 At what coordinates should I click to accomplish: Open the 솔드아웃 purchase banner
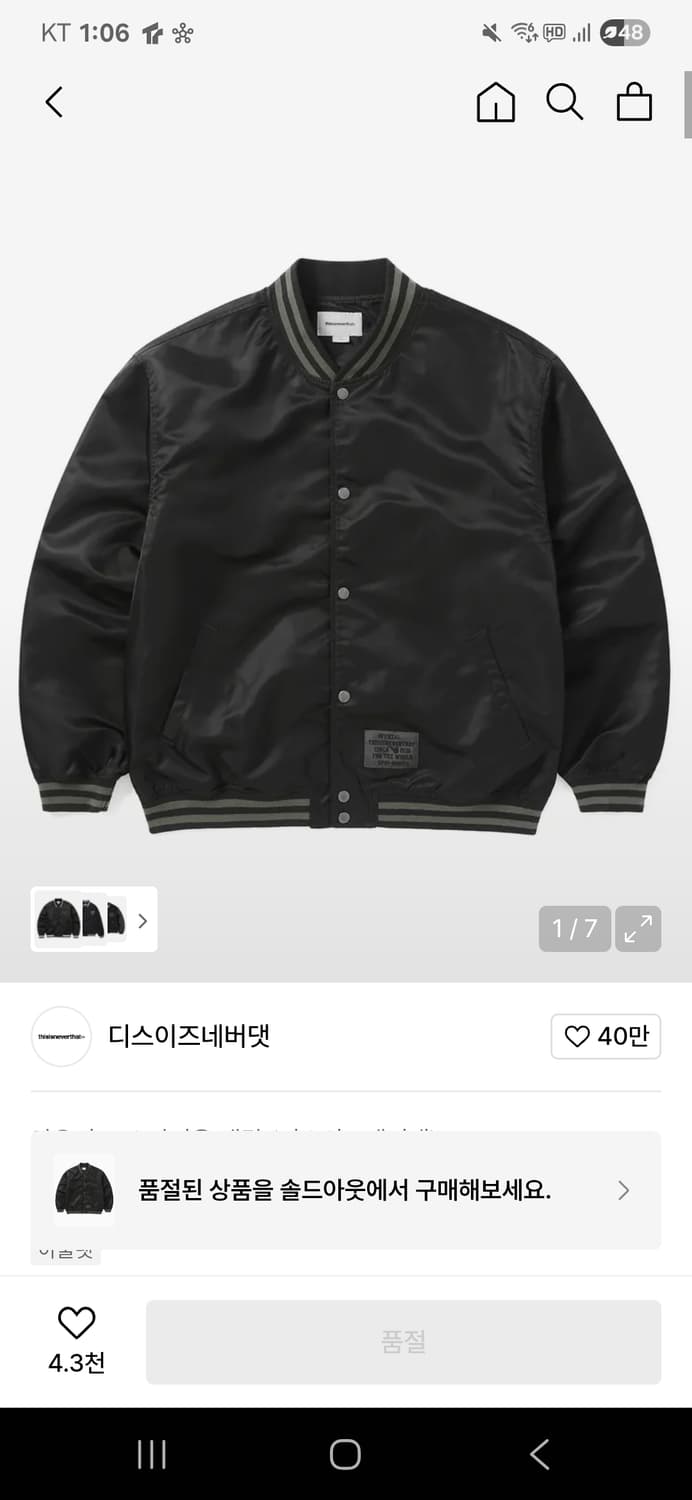(346, 1190)
